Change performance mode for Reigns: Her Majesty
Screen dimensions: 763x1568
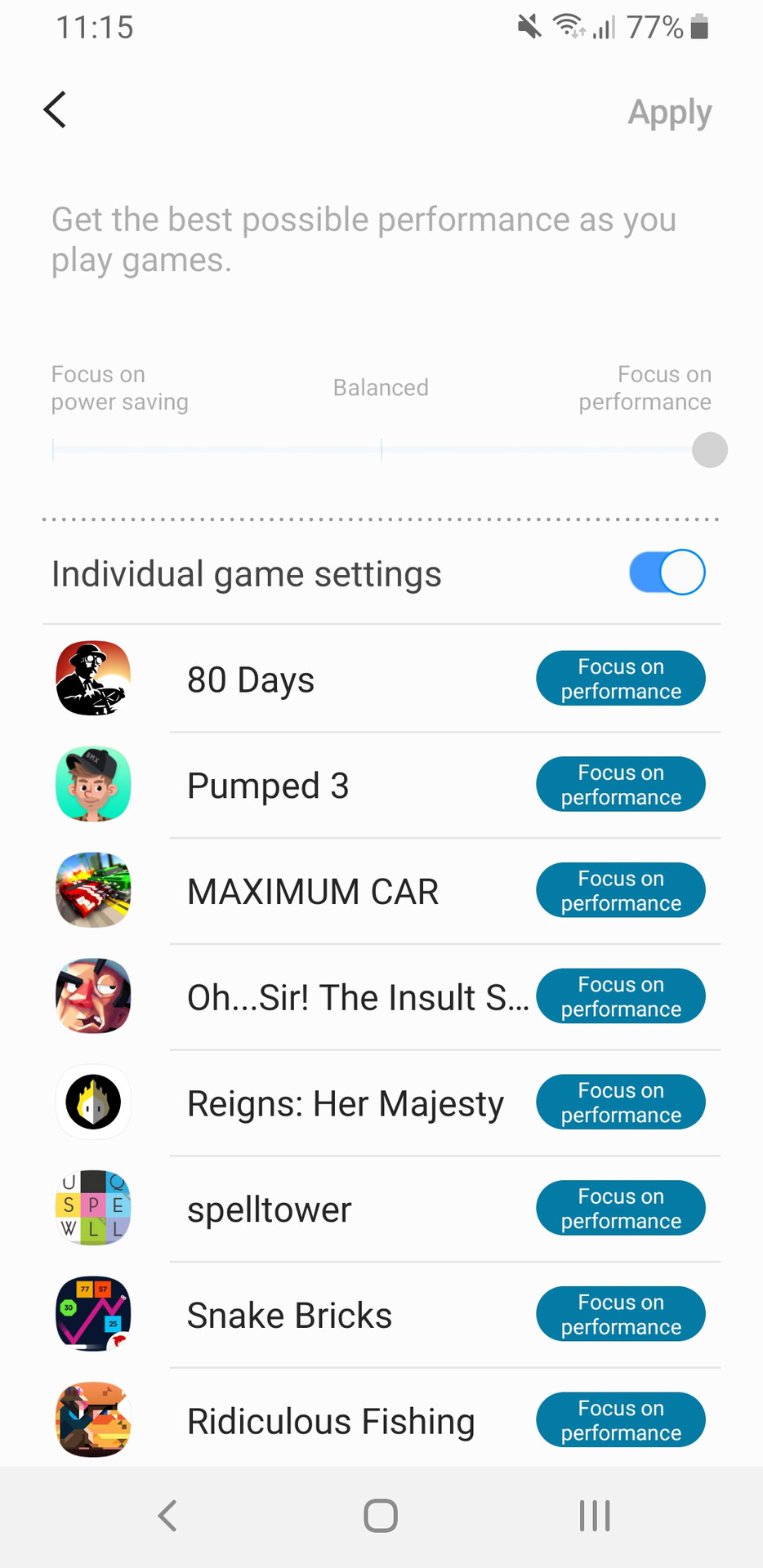tap(620, 1102)
